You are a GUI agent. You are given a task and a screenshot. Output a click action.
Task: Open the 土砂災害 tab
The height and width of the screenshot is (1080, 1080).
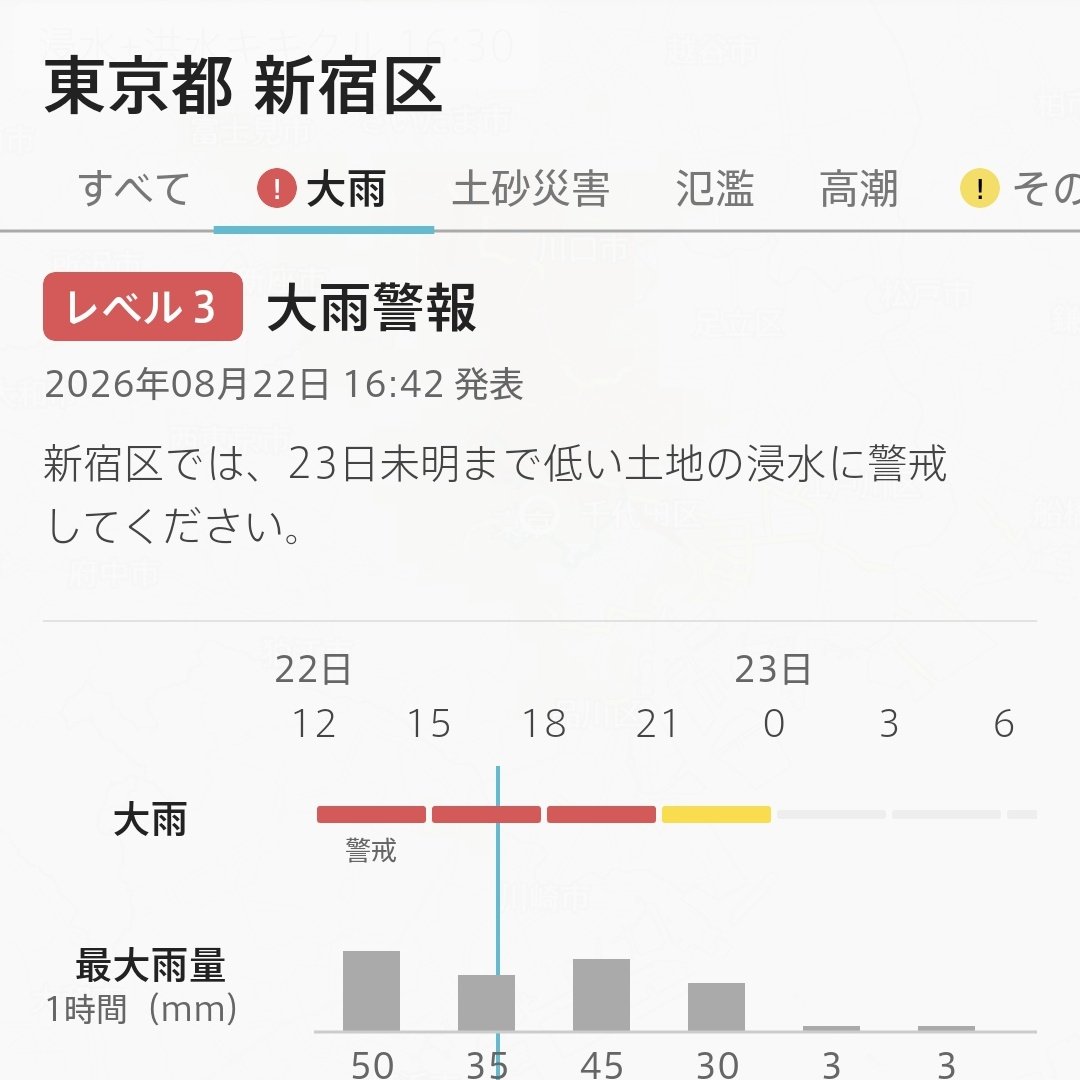click(530, 188)
